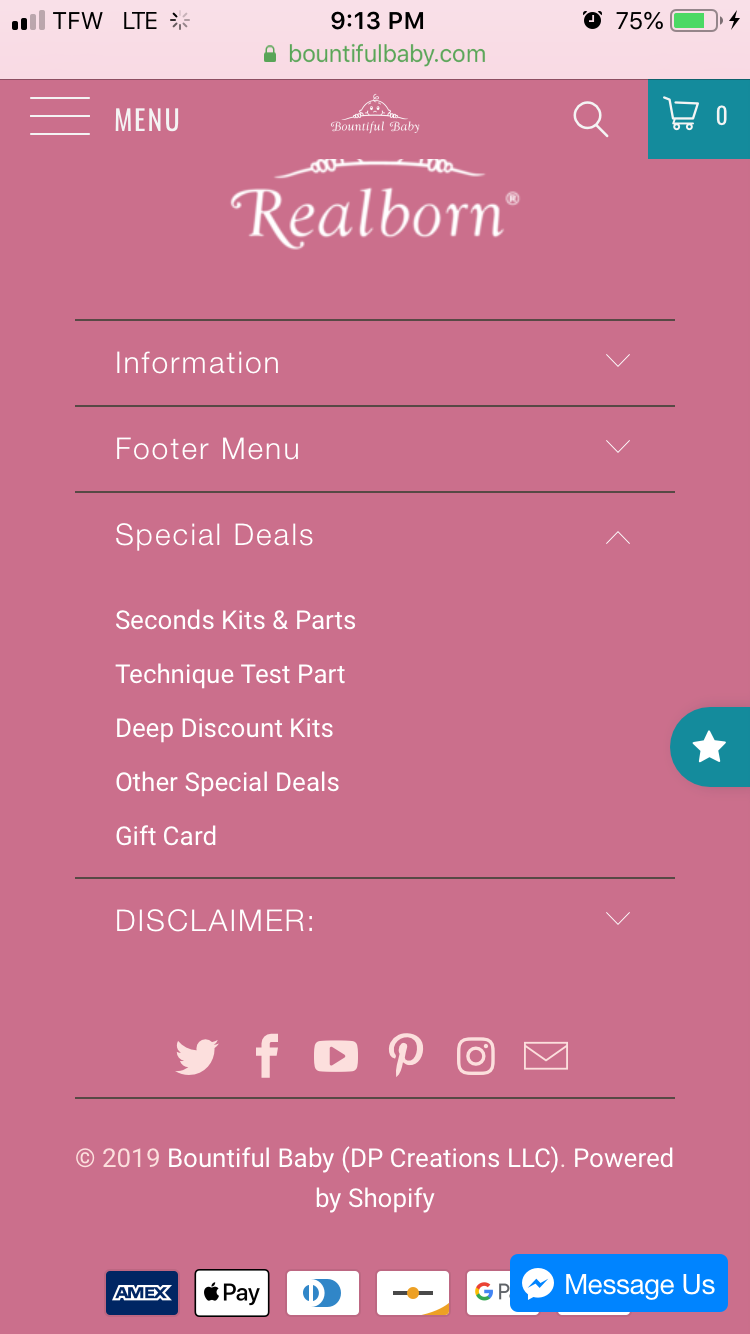Visit the Twitter page
The image size is (750, 1334).
(x=197, y=1056)
